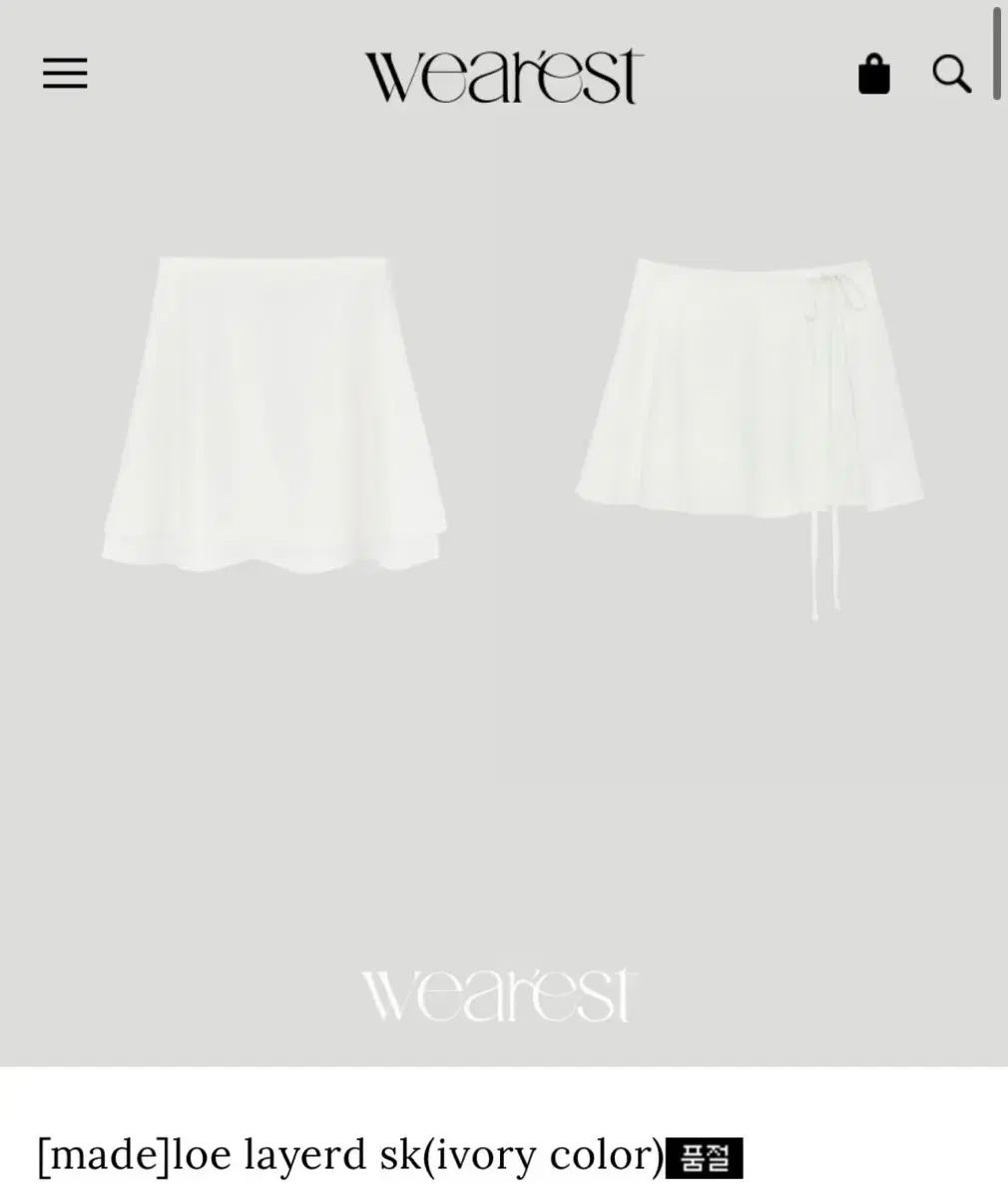The width and height of the screenshot is (1008, 1198).
Task: Open the hamburger menu
Action: pos(65,74)
